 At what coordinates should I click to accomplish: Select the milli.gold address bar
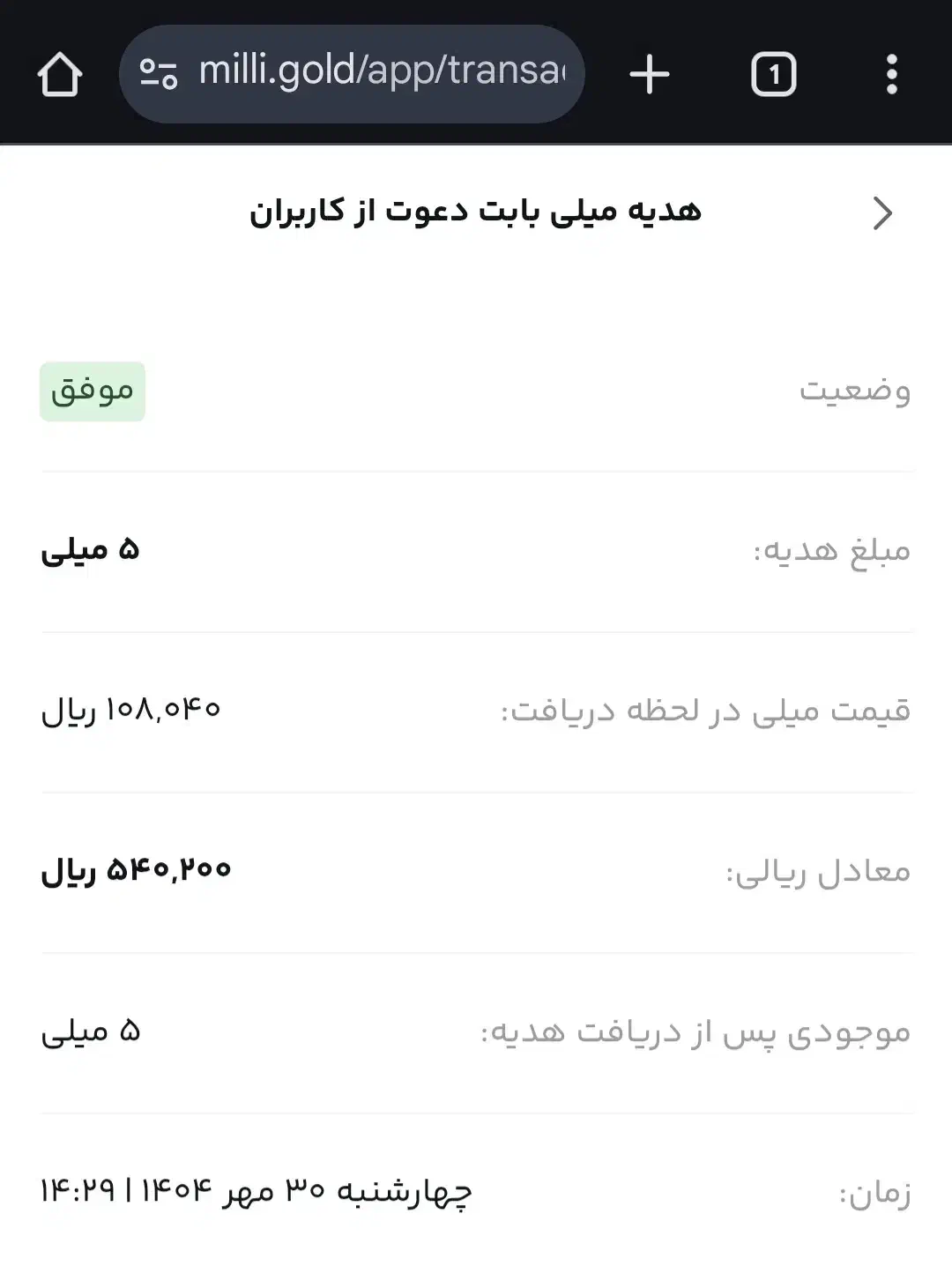pyautogui.click(x=379, y=73)
